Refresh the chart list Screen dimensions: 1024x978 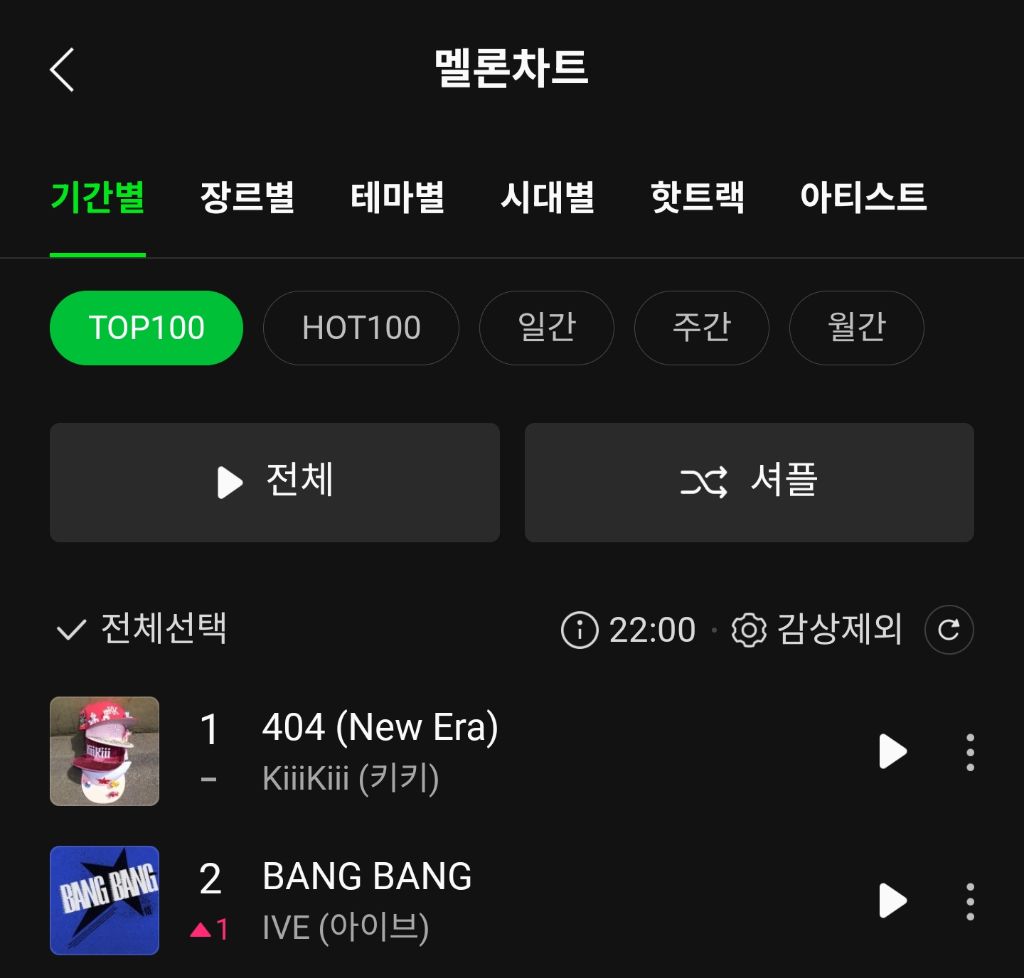[x=949, y=630]
